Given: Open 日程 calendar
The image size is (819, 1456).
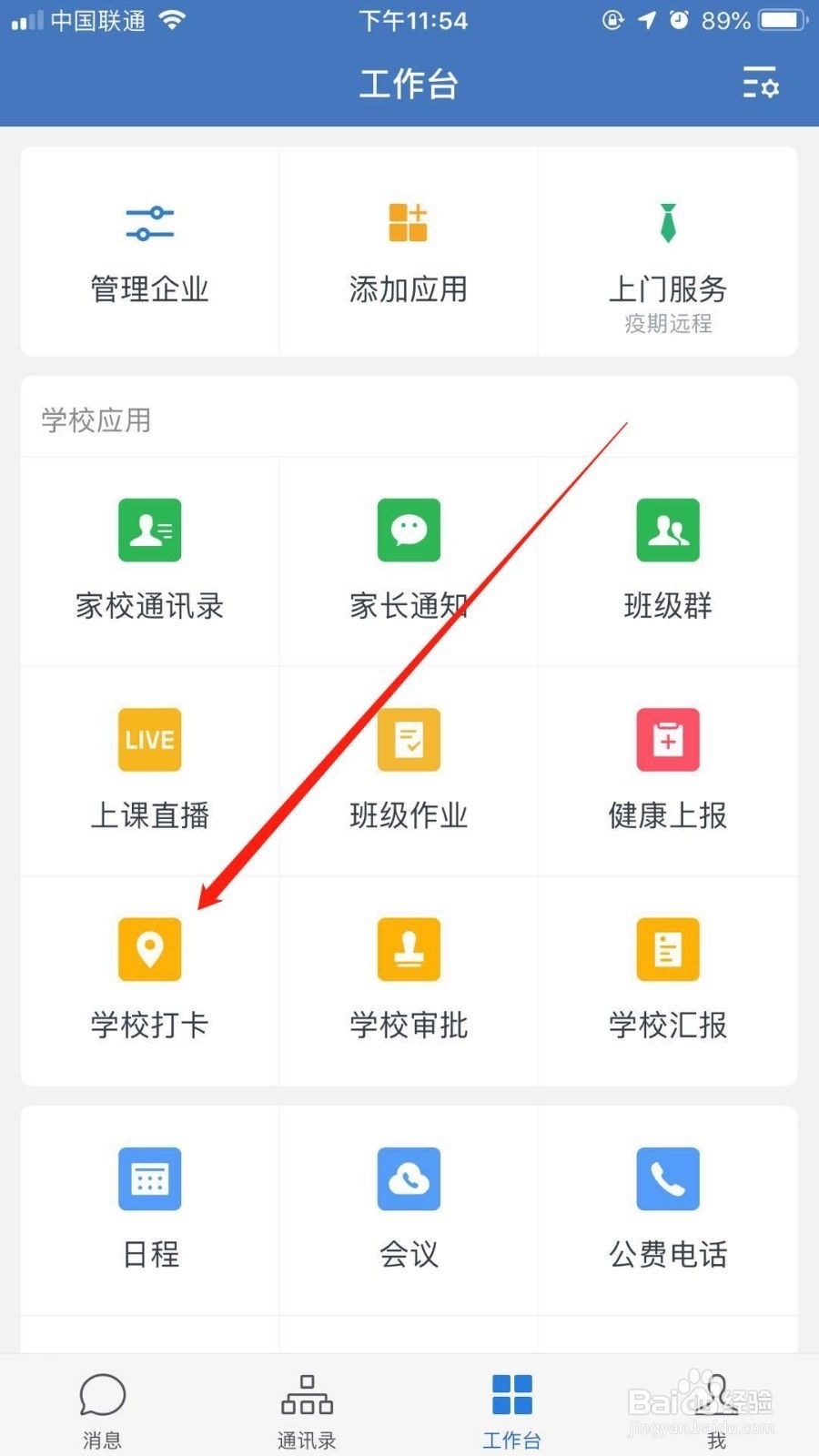Looking at the screenshot, I should (x=149, y=1210).
